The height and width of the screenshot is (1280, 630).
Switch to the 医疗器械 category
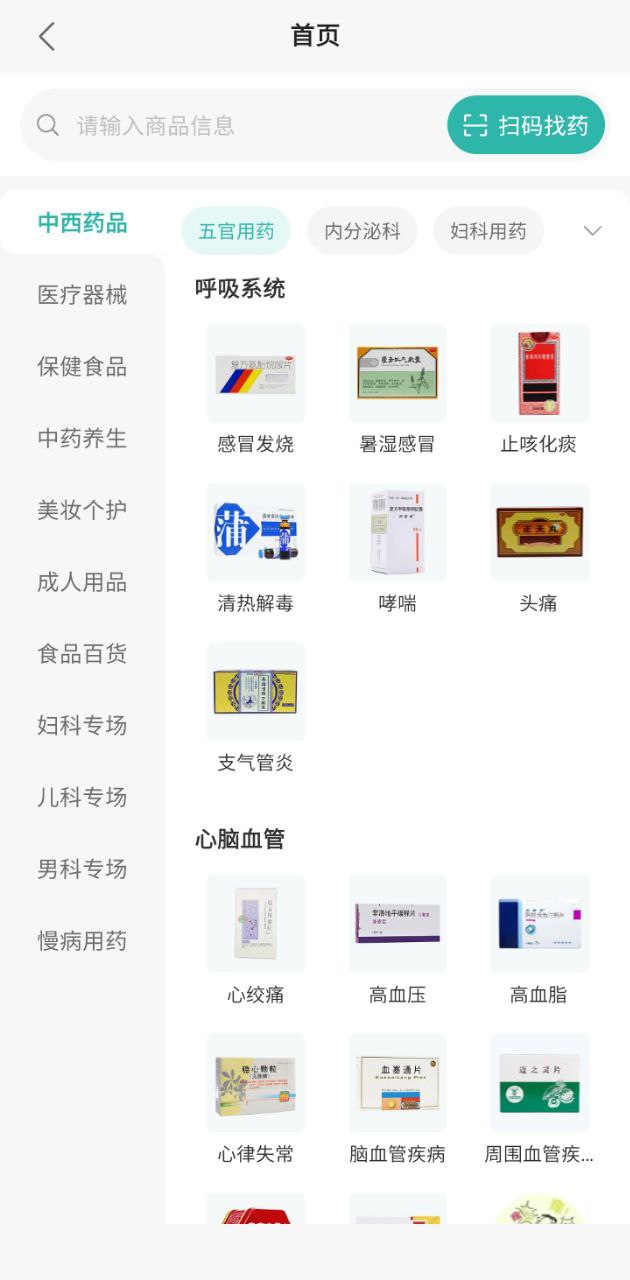click(82, 295)
